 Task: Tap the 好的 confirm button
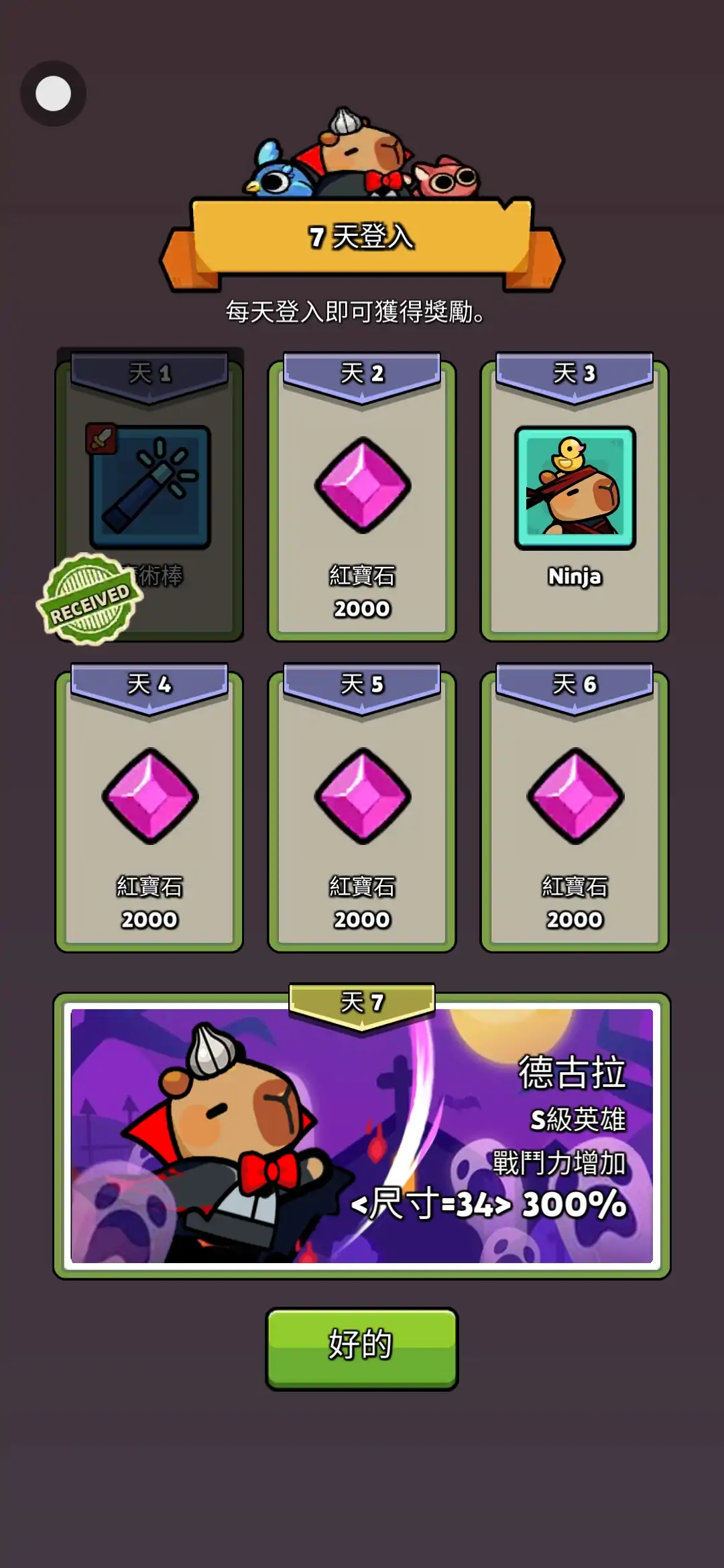[x=361, y=1348]
